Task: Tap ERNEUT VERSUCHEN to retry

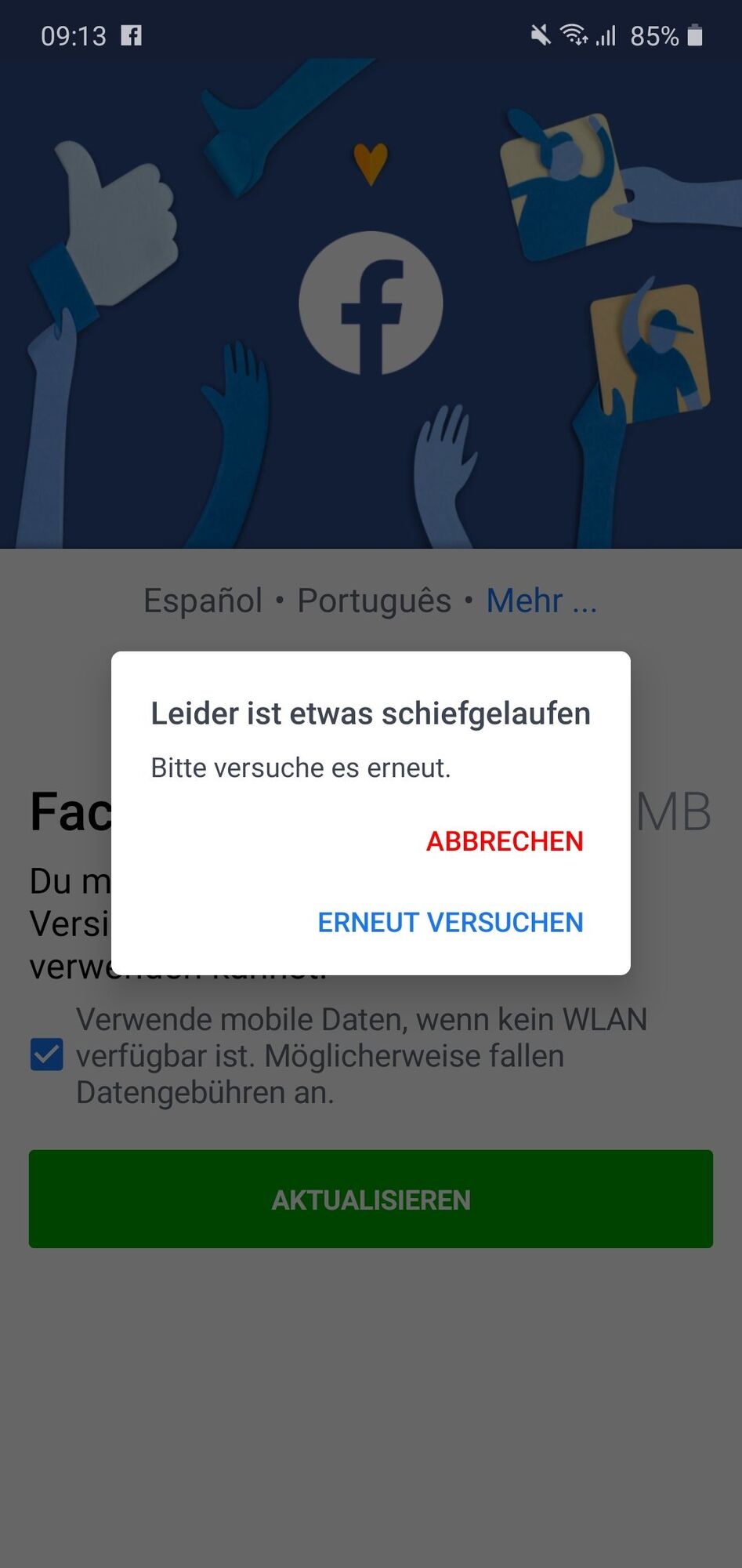Action: [450, 923]
